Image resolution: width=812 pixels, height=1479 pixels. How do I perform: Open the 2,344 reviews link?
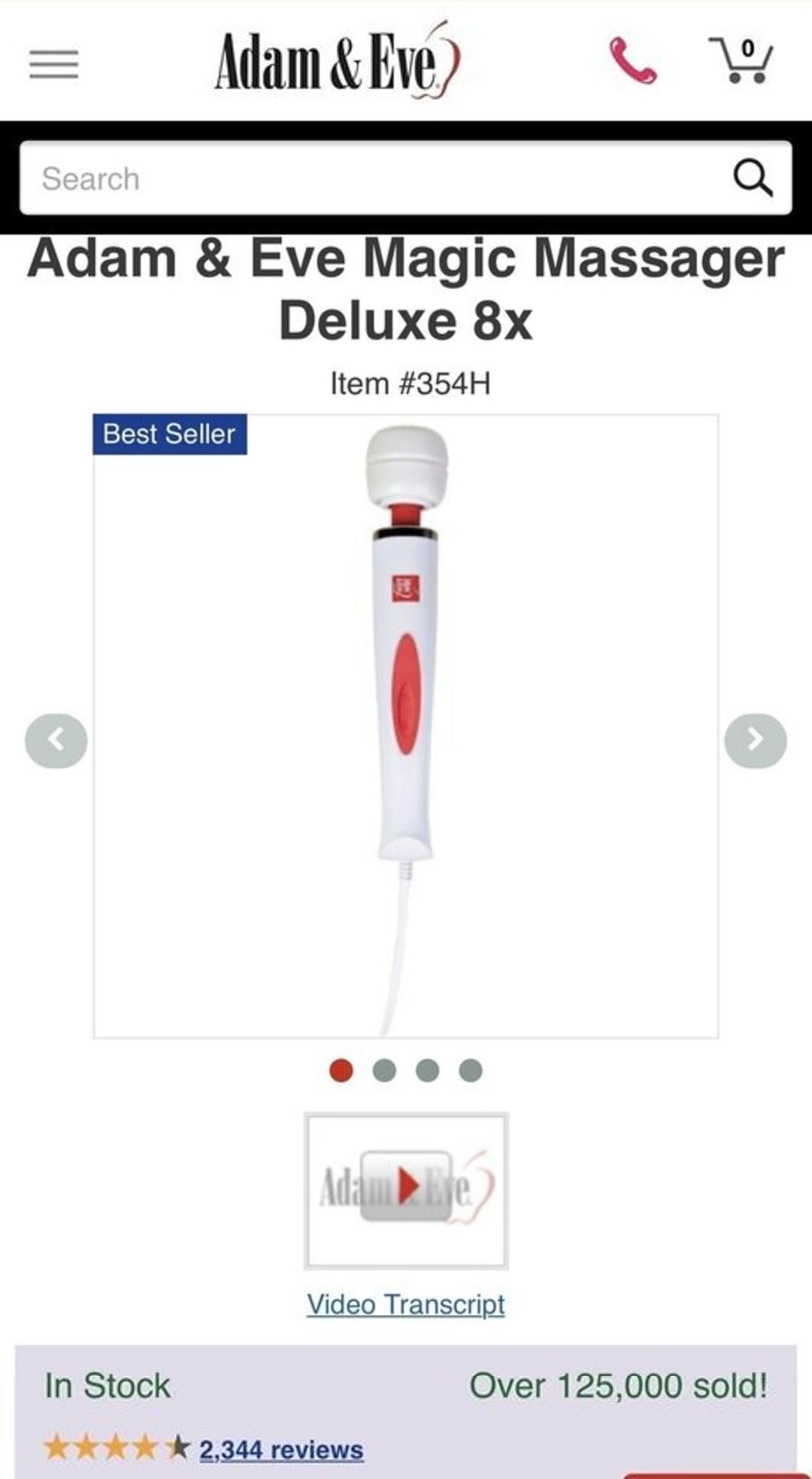click(281, 1449)
